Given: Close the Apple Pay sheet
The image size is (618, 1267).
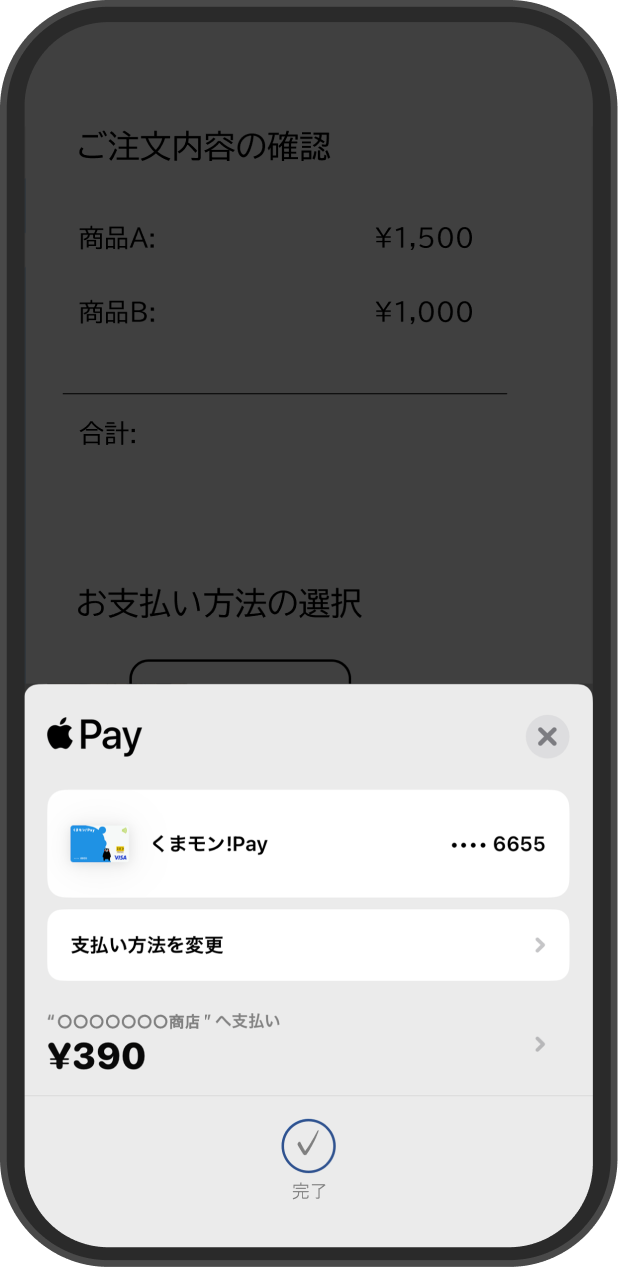Looking at the screenshot, I should [x=547, y=737].
